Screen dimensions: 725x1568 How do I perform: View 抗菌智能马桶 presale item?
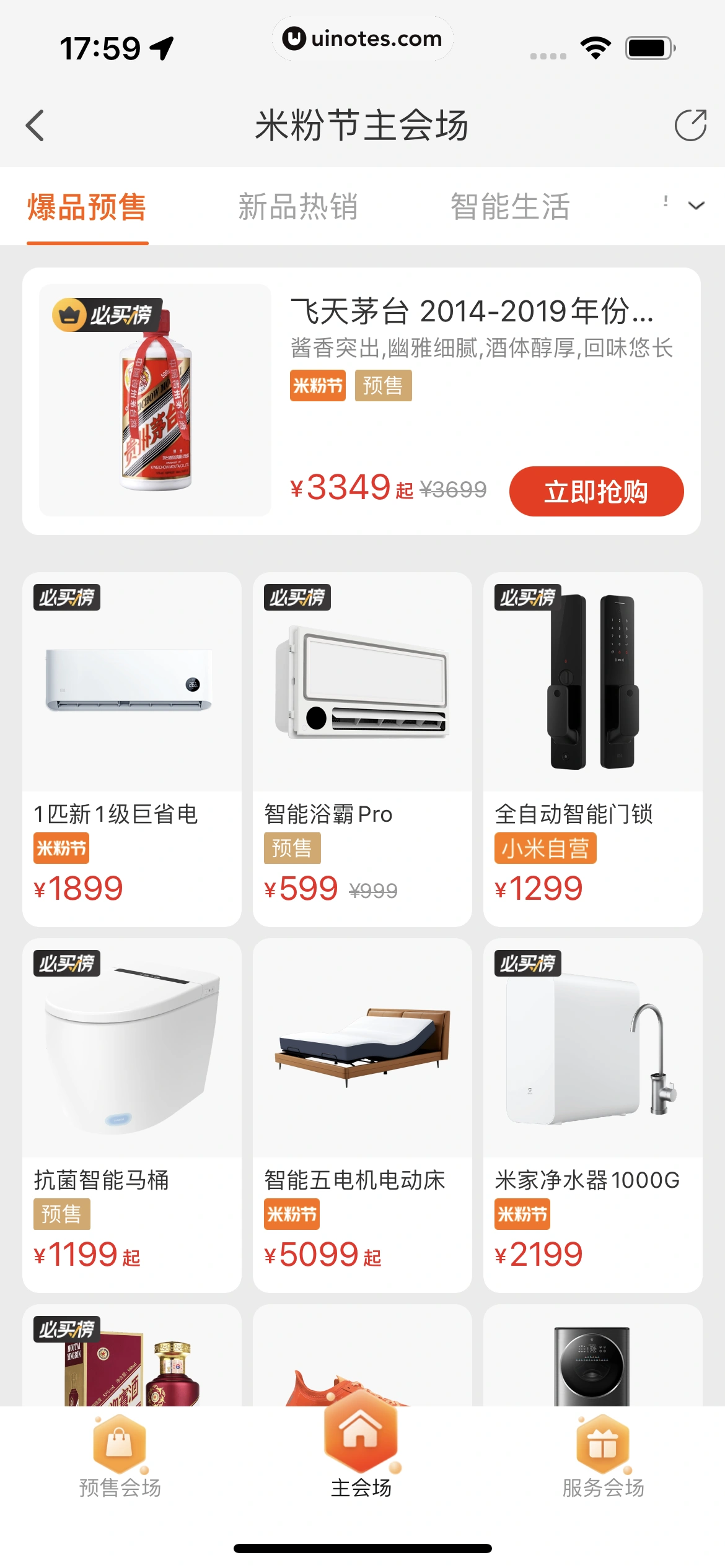132,1115
